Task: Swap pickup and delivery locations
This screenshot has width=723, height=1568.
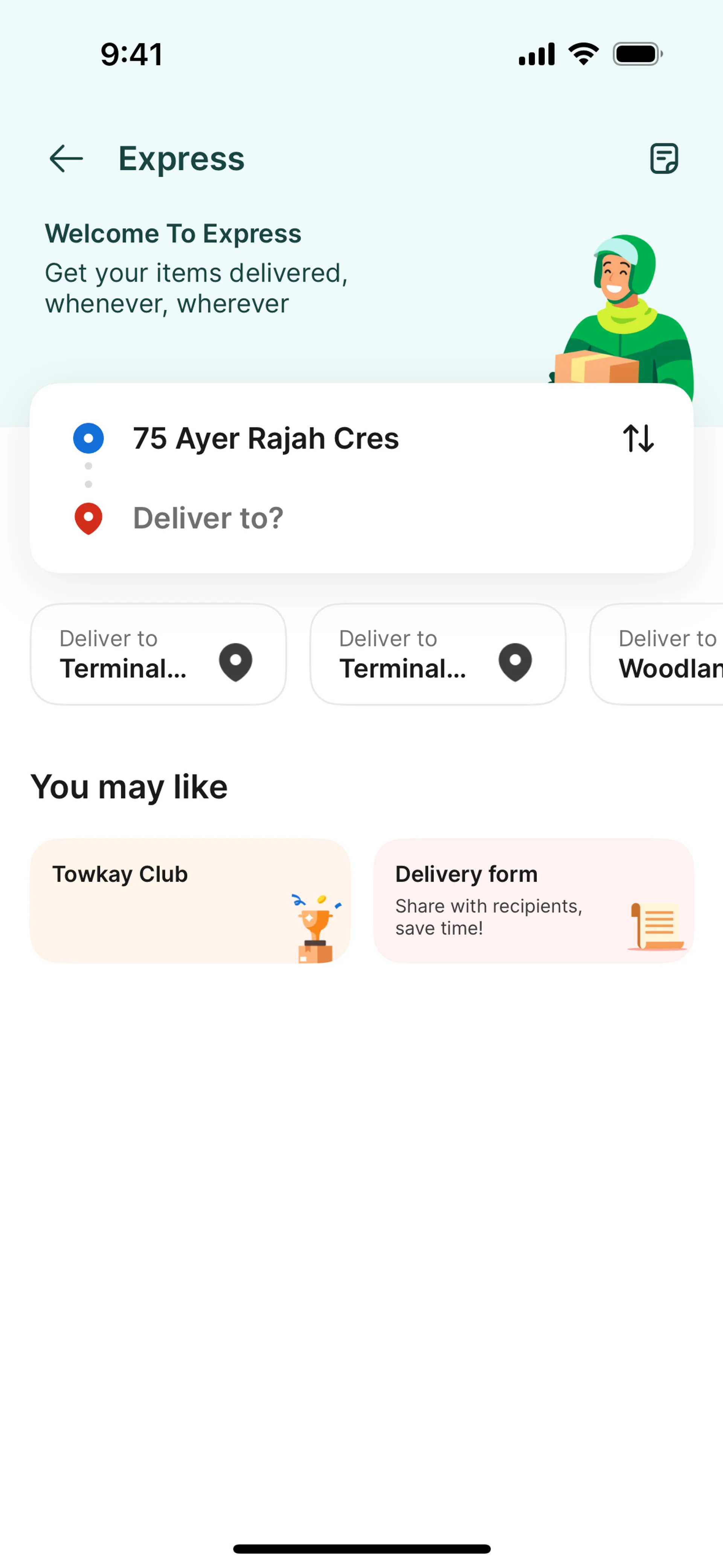Action: (638, 438)
